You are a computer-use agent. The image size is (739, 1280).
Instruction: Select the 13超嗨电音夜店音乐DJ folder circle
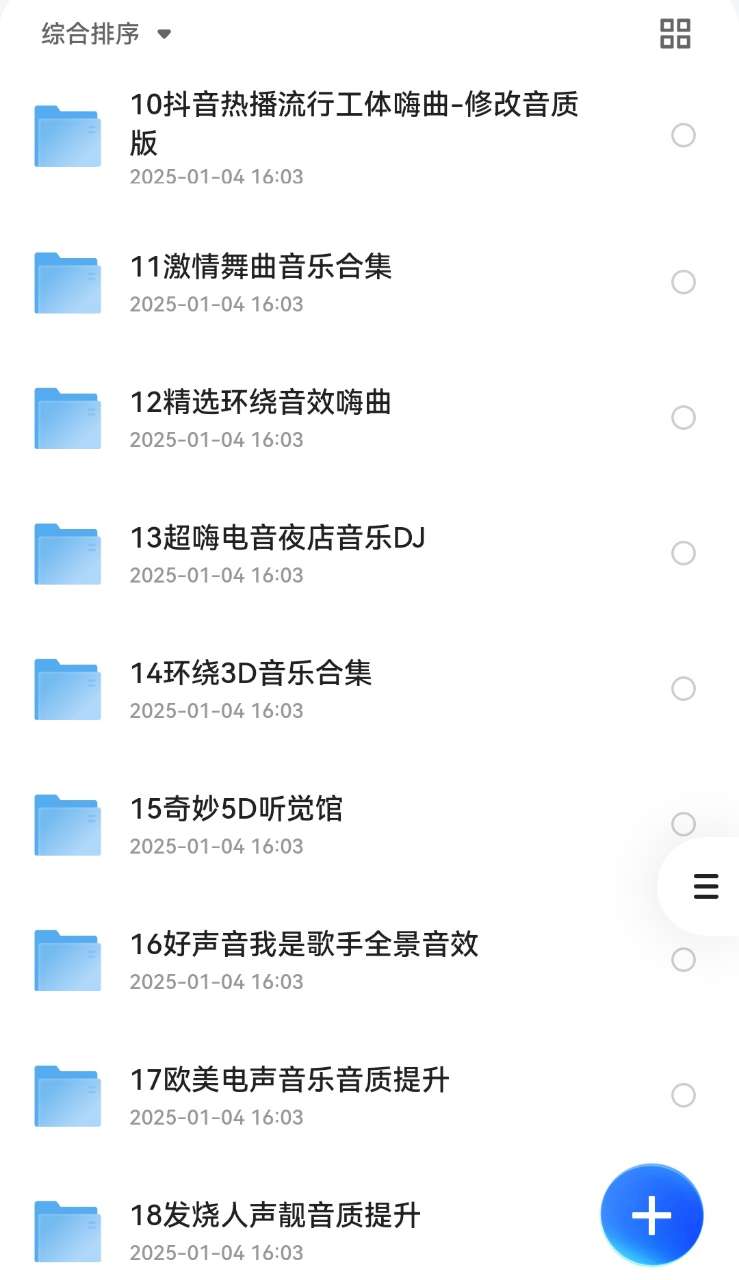683,554
